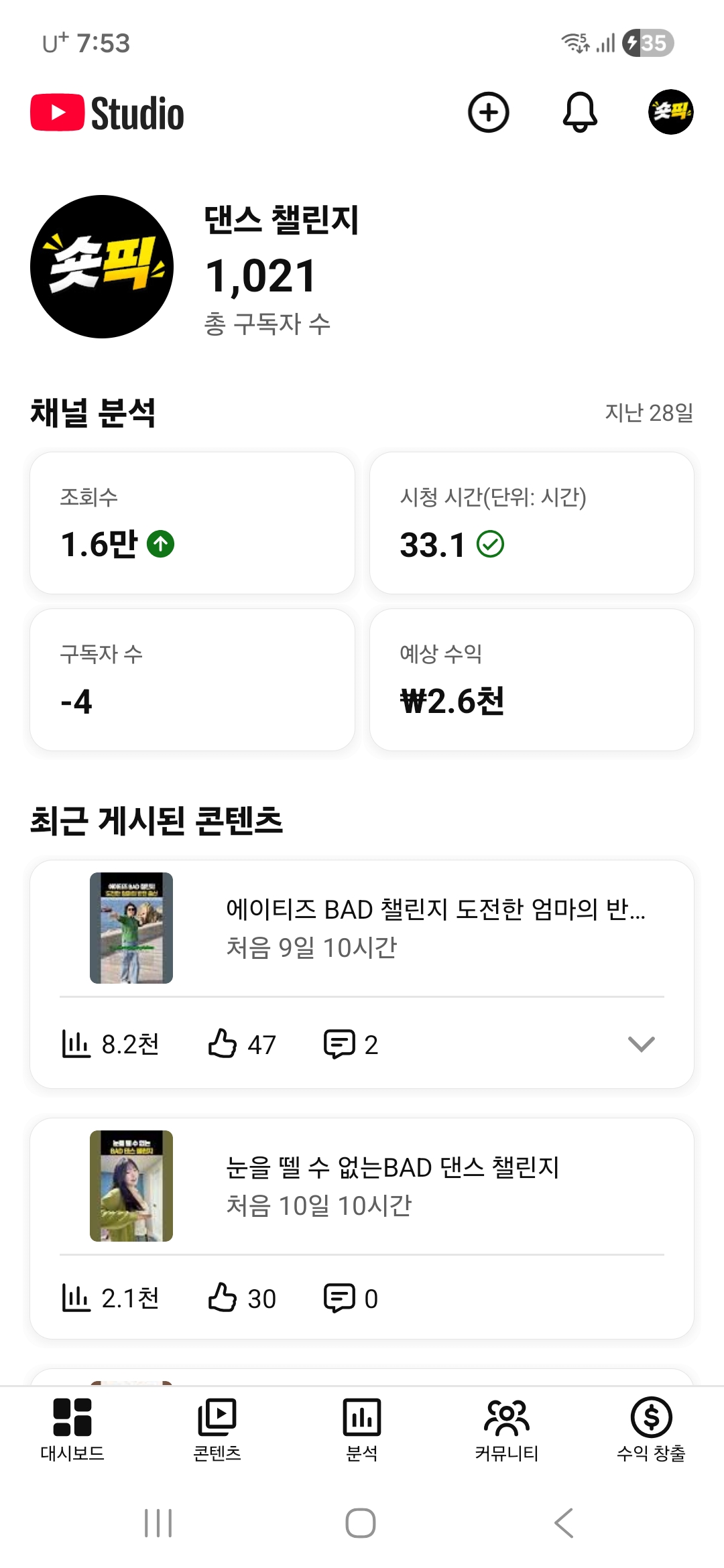Open the account avatar in top bar

670,112
